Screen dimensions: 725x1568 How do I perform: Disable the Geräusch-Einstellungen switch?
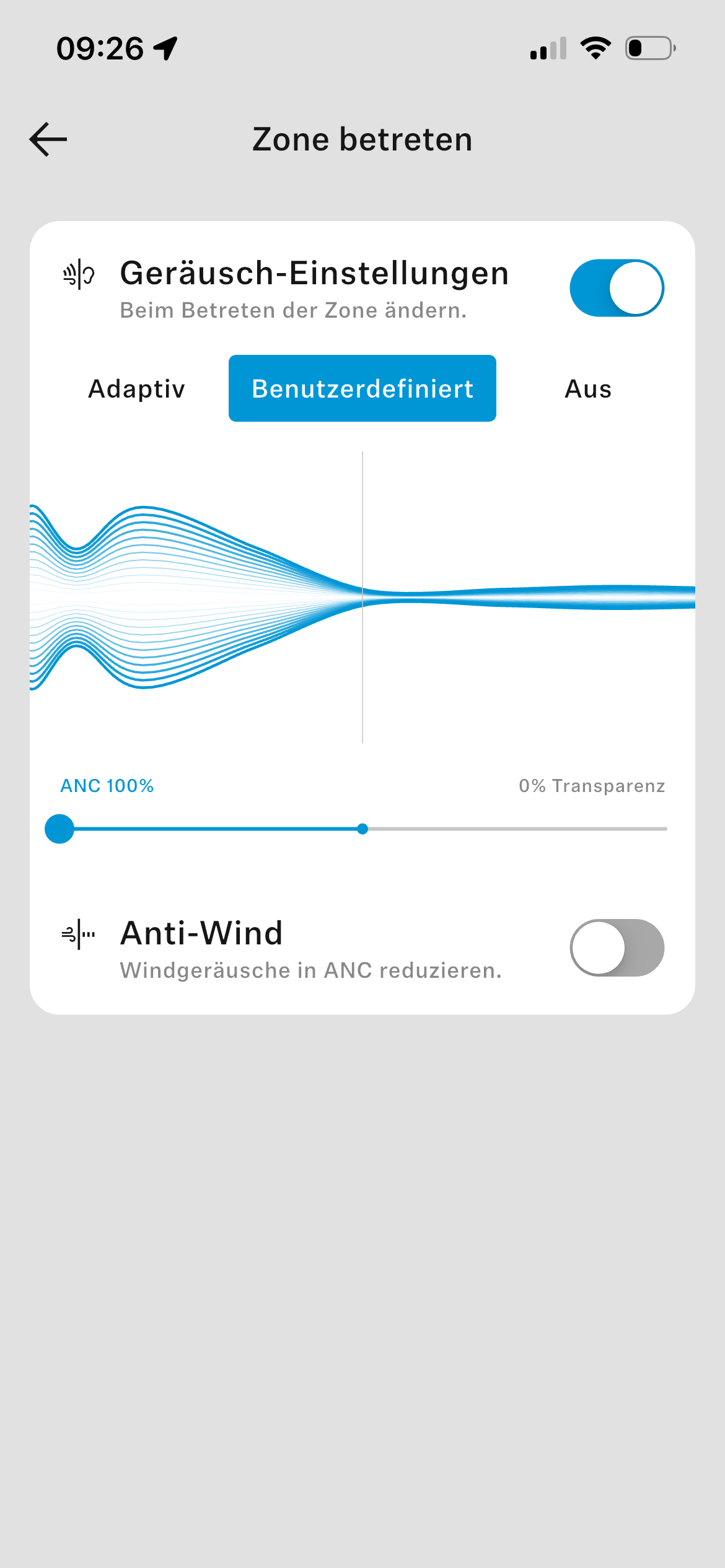[x=617, y=288]
